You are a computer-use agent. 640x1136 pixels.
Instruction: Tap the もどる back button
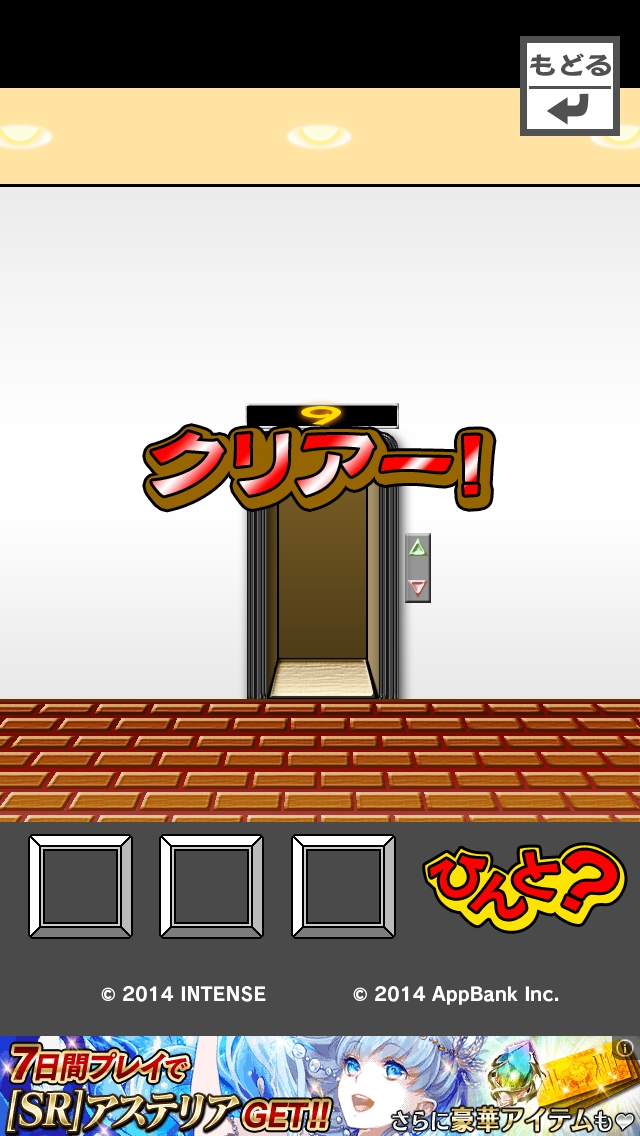(x=569, y=86)
